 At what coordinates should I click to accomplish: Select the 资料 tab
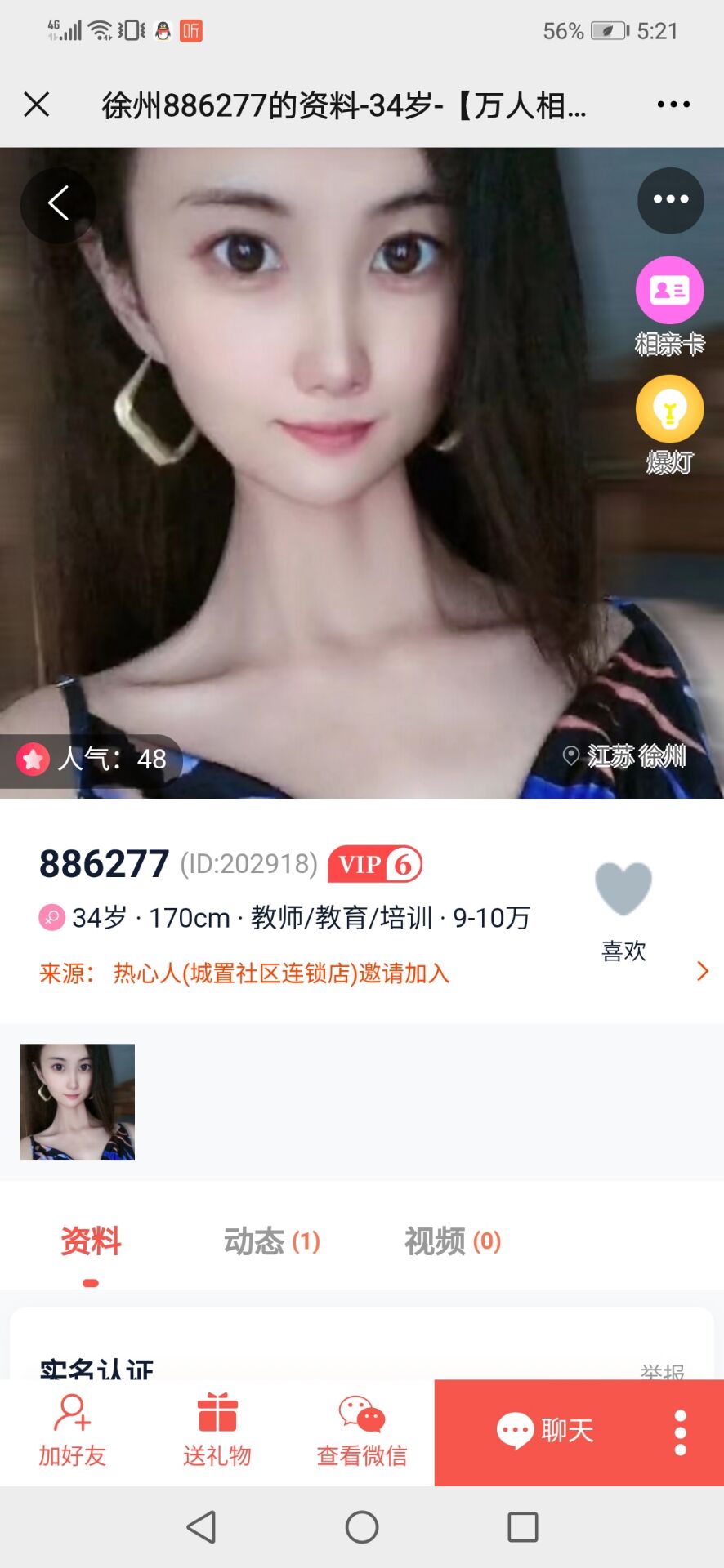click(91, 1241)
